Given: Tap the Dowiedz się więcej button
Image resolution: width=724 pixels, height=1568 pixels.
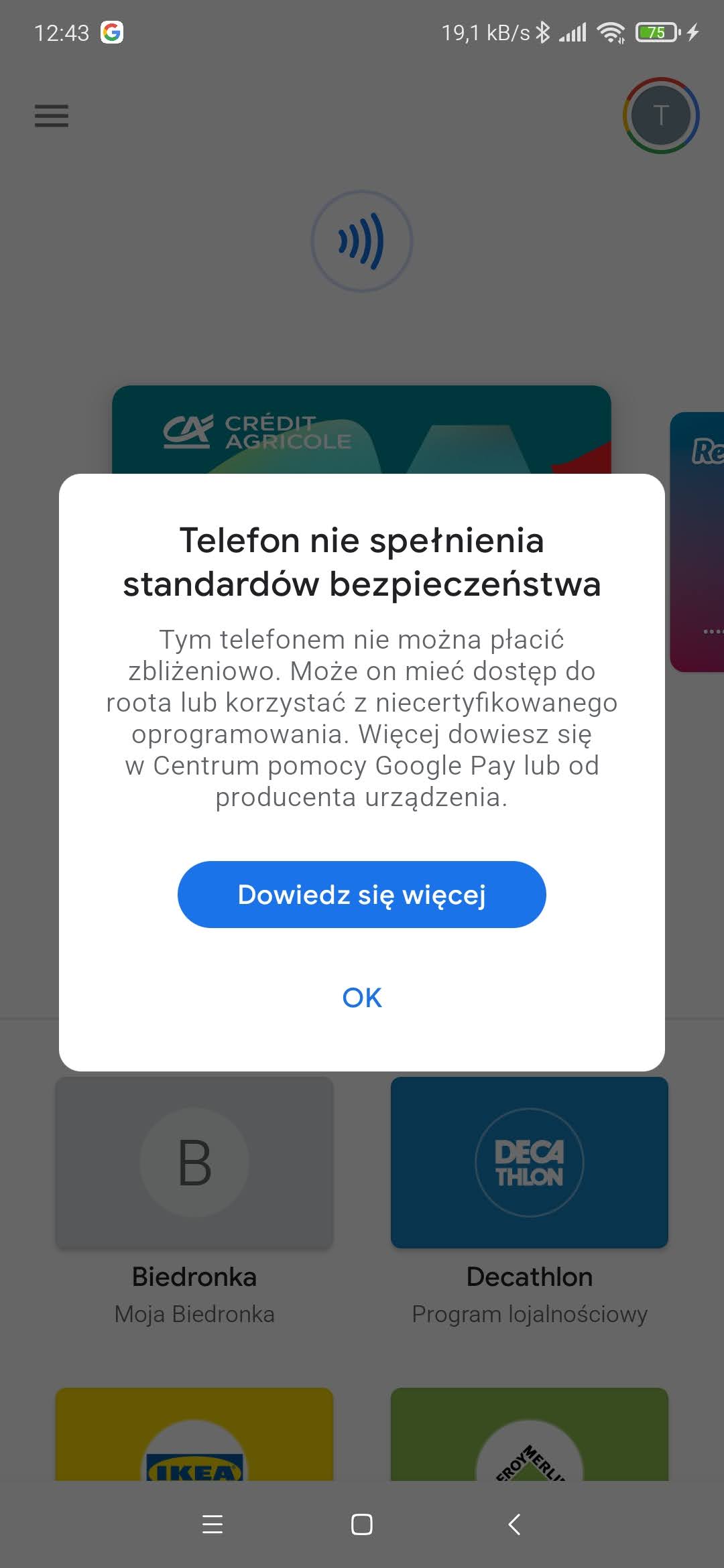Looking at the screenshot, I should 361,895.
